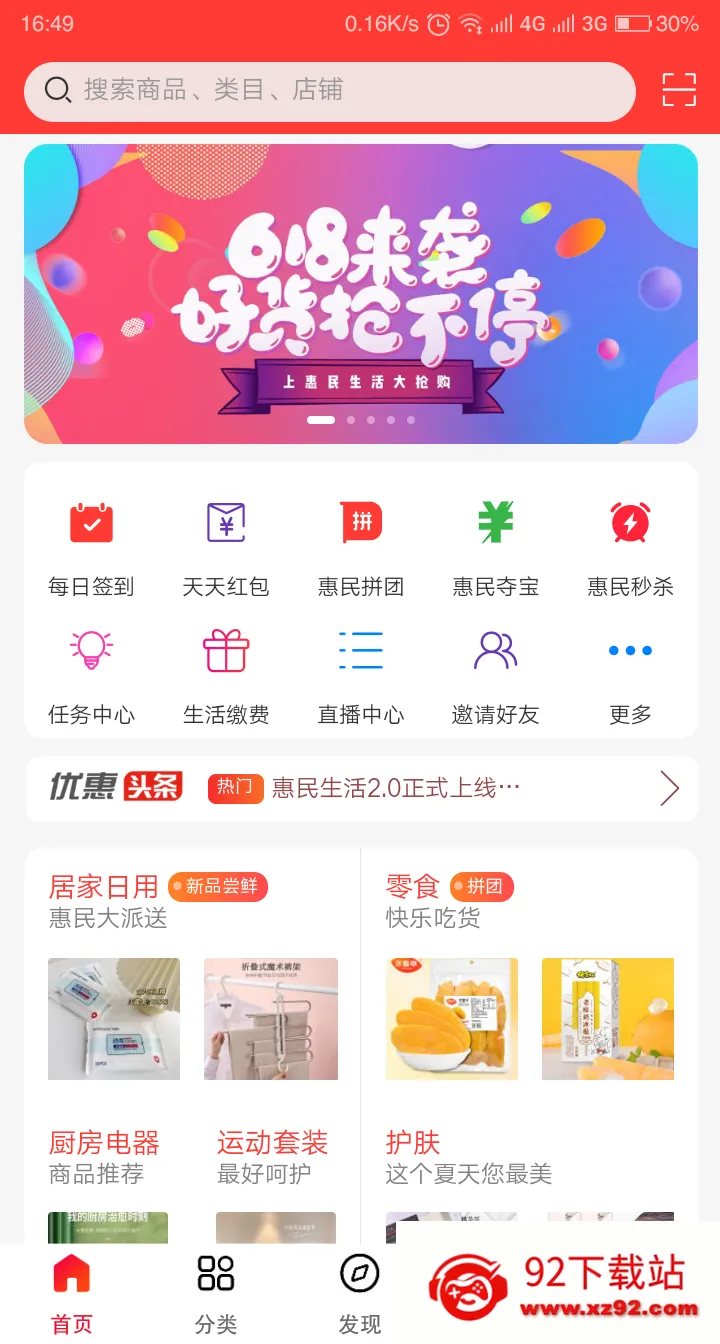Open 惠民秒杀 flash sale
Image resolution: width=720 pixels, height=1344 pixels.
point(630,546)
